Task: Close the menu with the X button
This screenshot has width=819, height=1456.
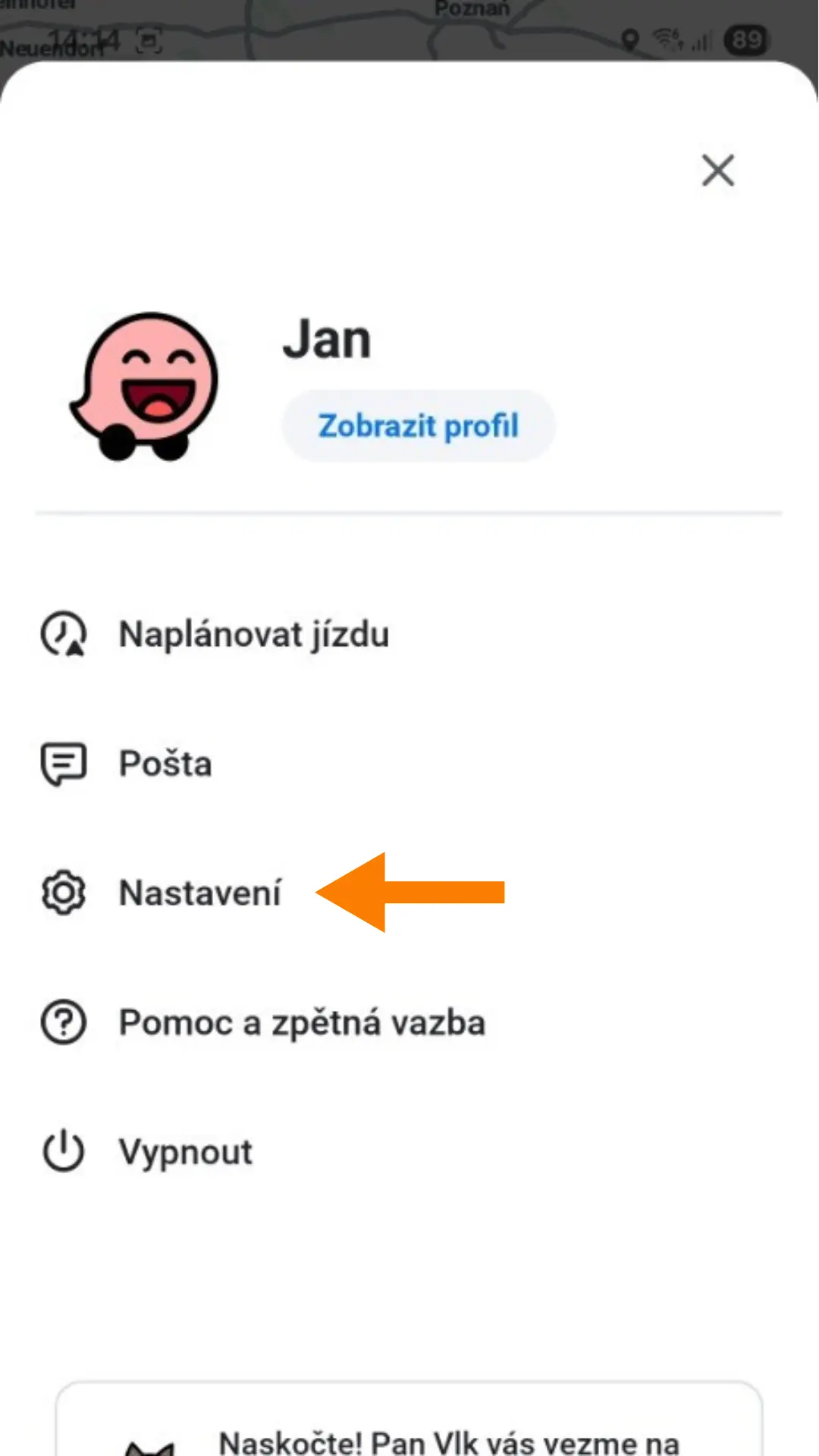Action: tap(717, 170)
